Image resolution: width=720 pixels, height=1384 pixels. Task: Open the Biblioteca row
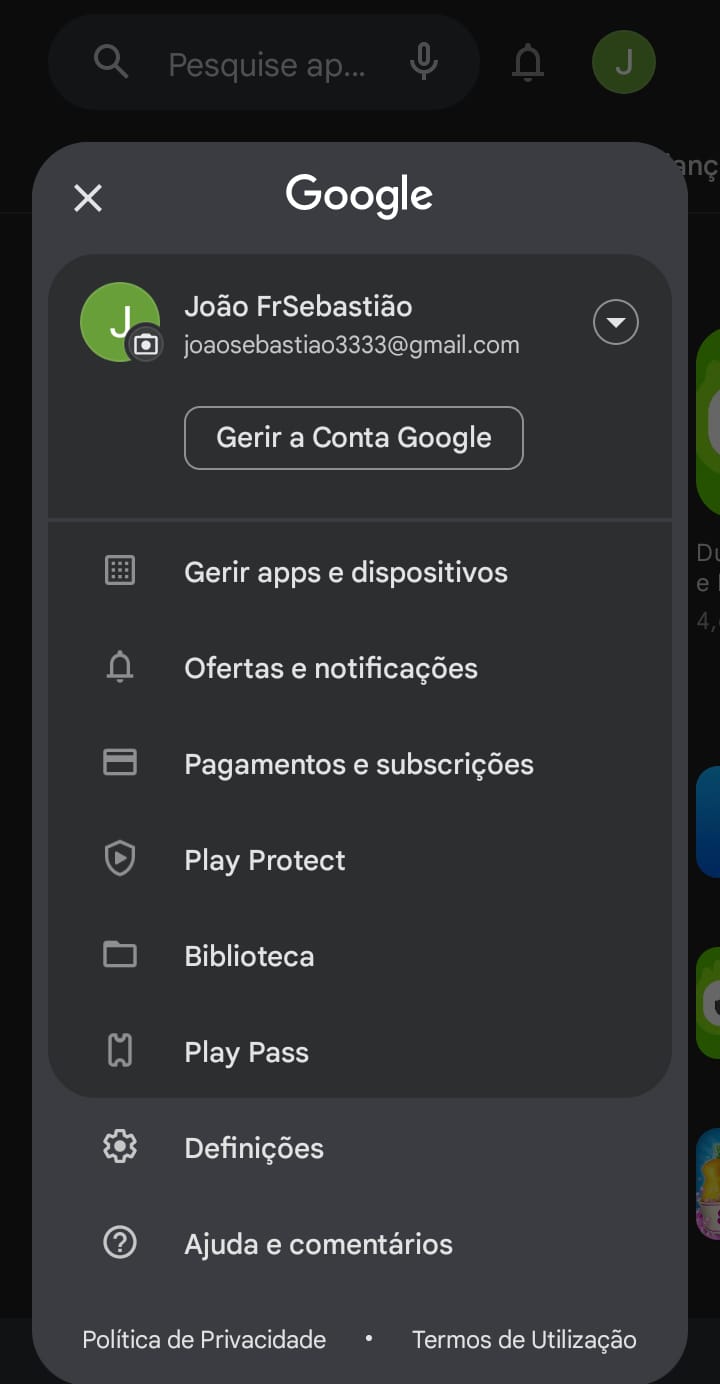360,956
